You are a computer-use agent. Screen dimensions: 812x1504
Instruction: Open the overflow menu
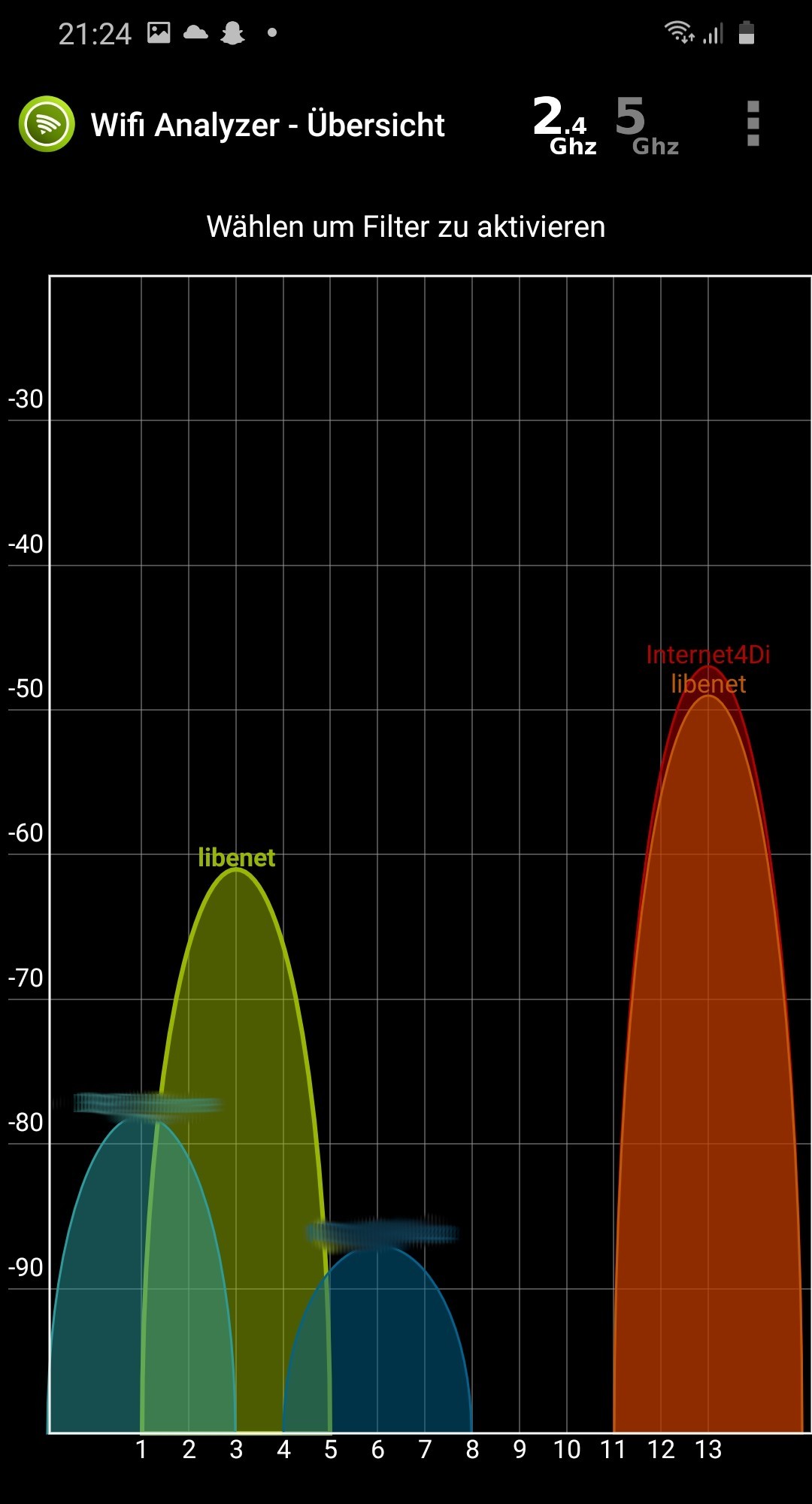753,124
